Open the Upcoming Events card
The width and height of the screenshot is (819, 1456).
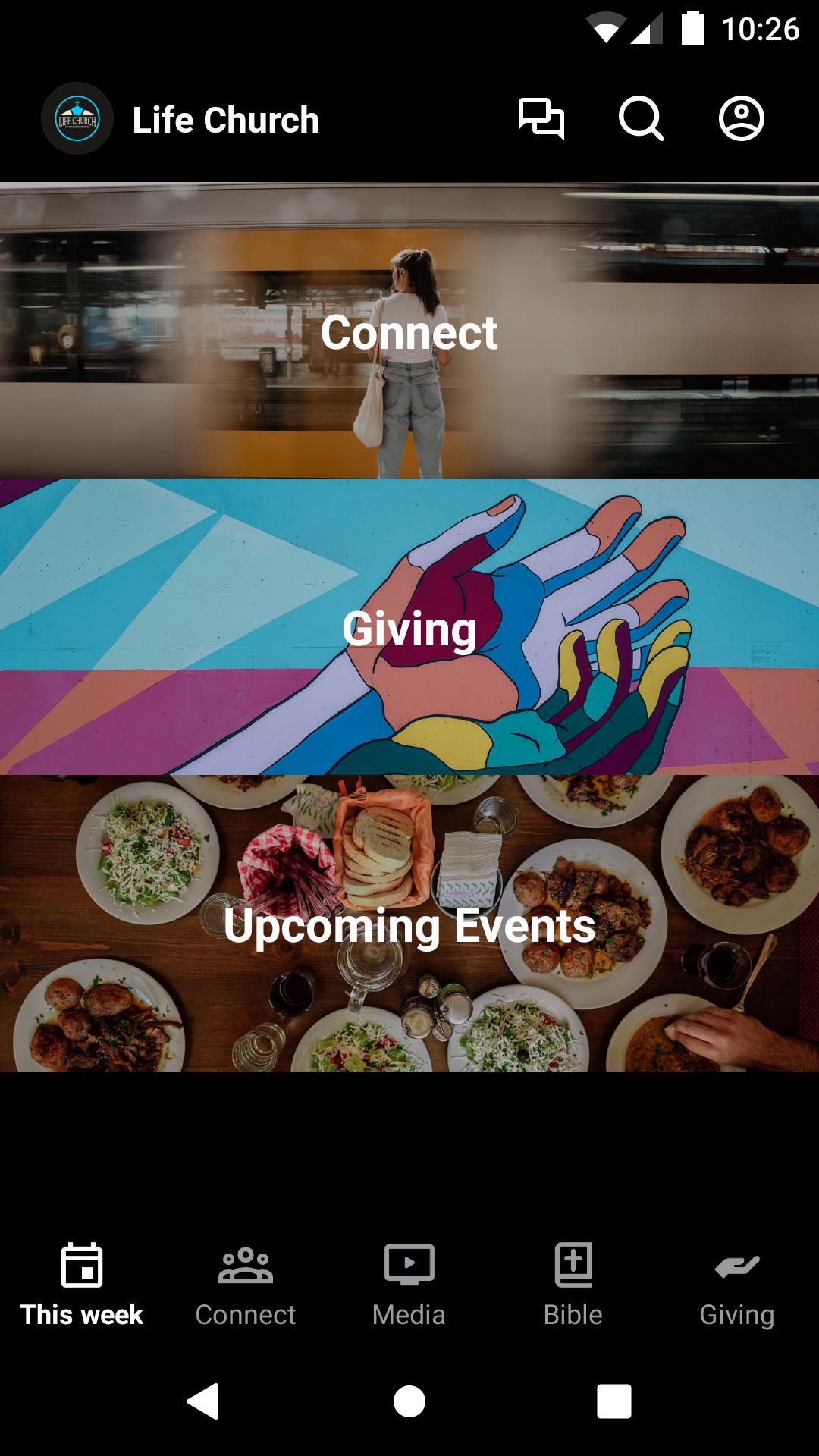tap(409, 924)
